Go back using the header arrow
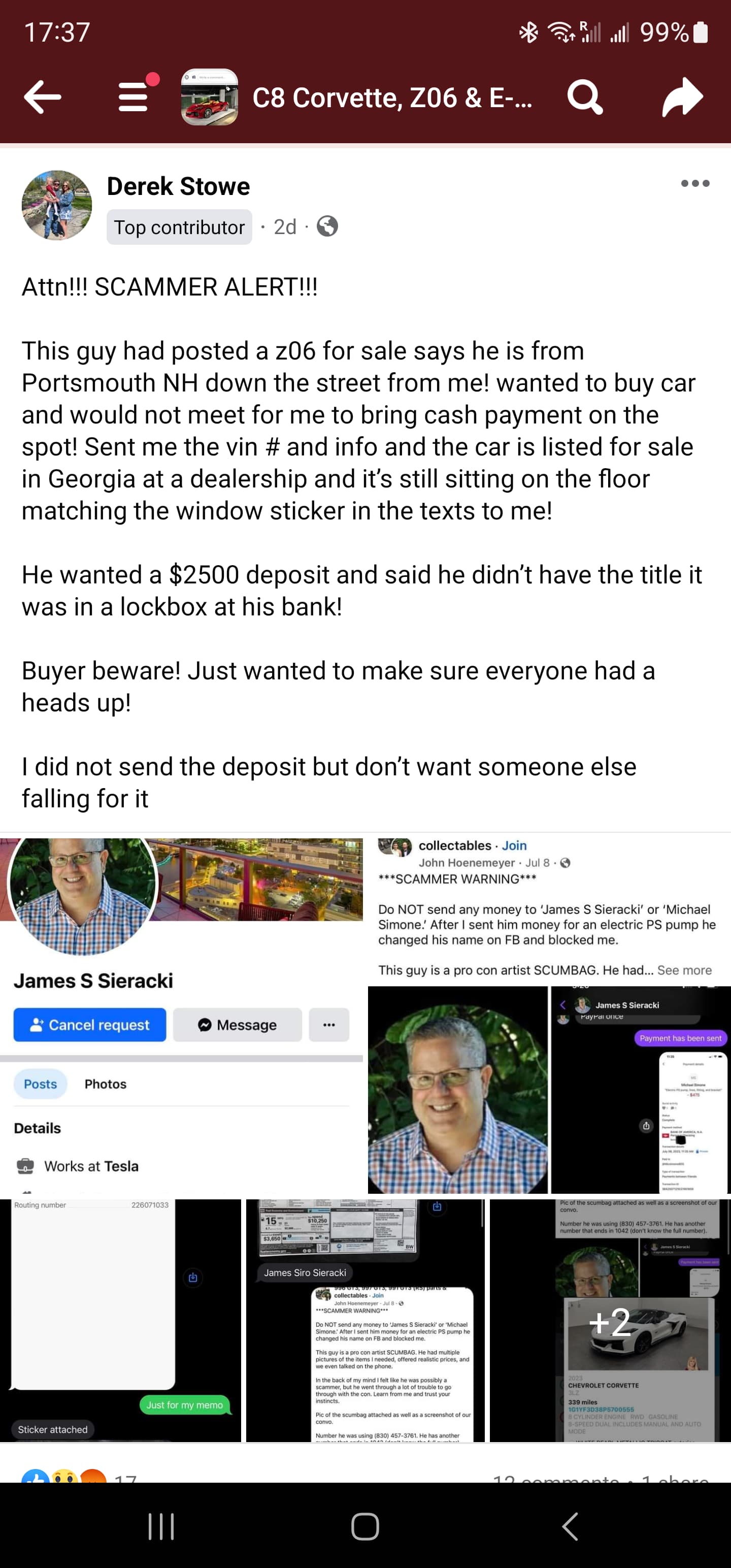This screenshot has width=731, height=1568. [43, 97]
